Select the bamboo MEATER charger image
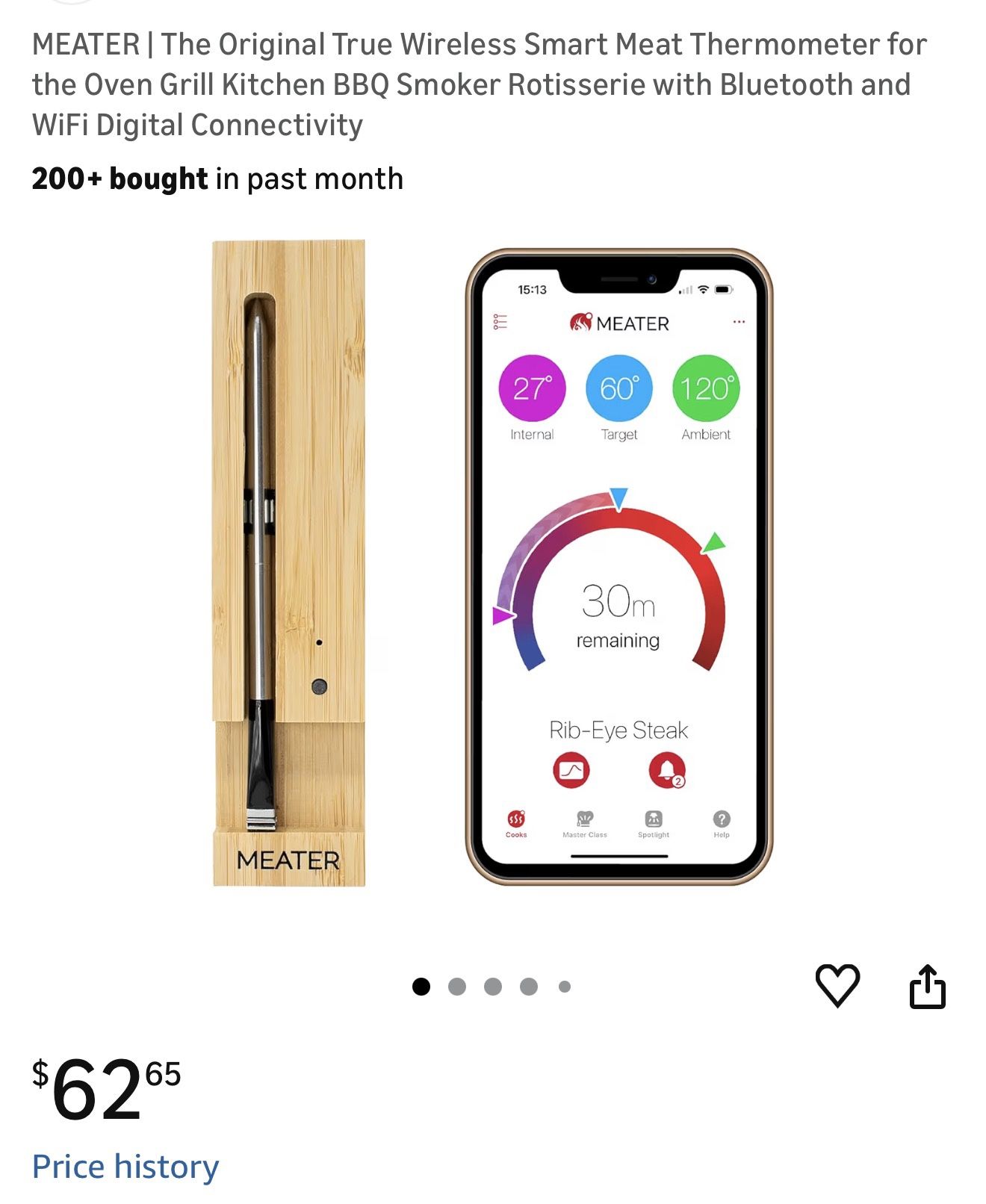This screenshot has height=1204, width=986. 288,560
